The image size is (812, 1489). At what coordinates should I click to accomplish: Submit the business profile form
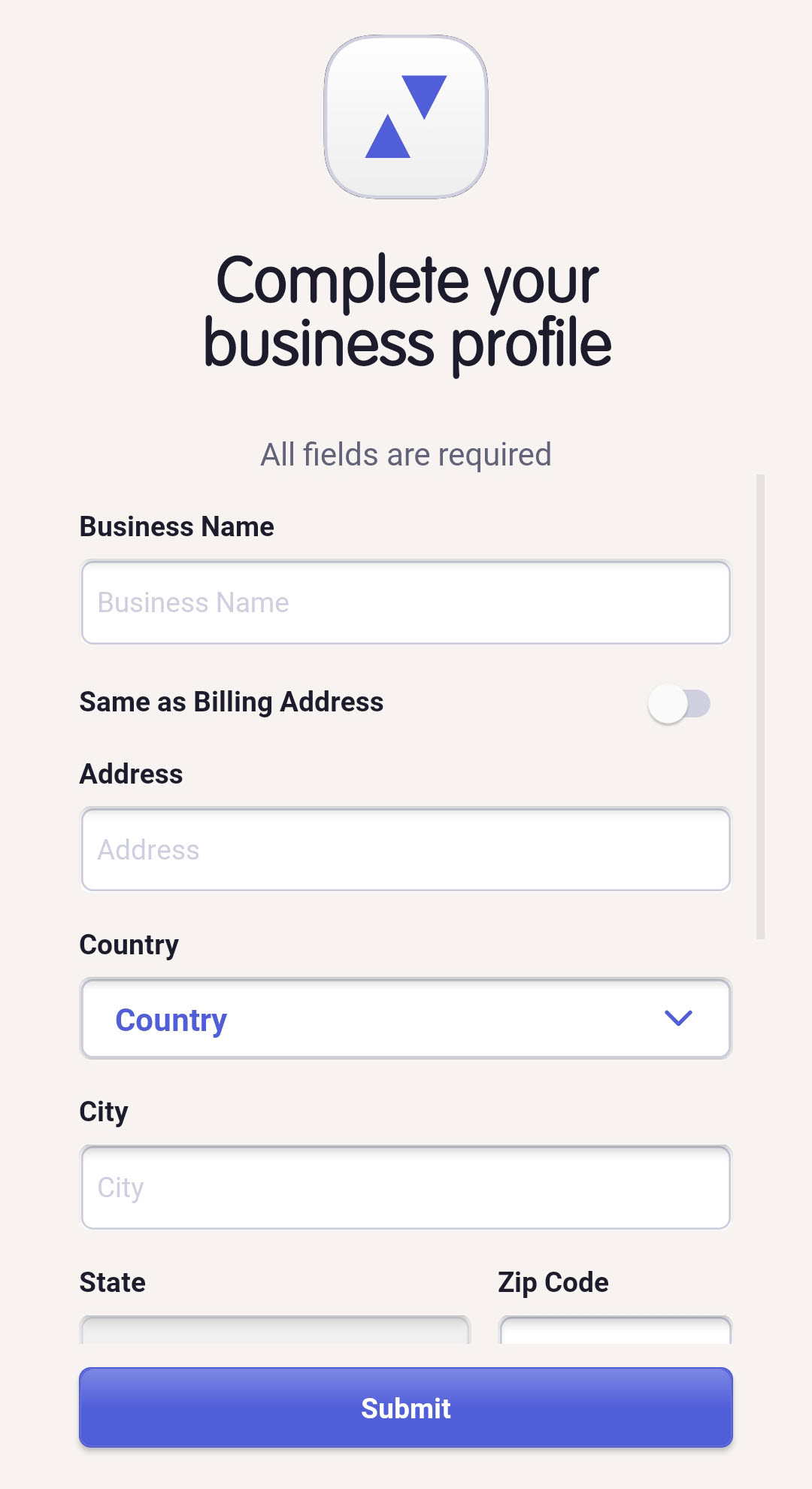point(406,1407)
